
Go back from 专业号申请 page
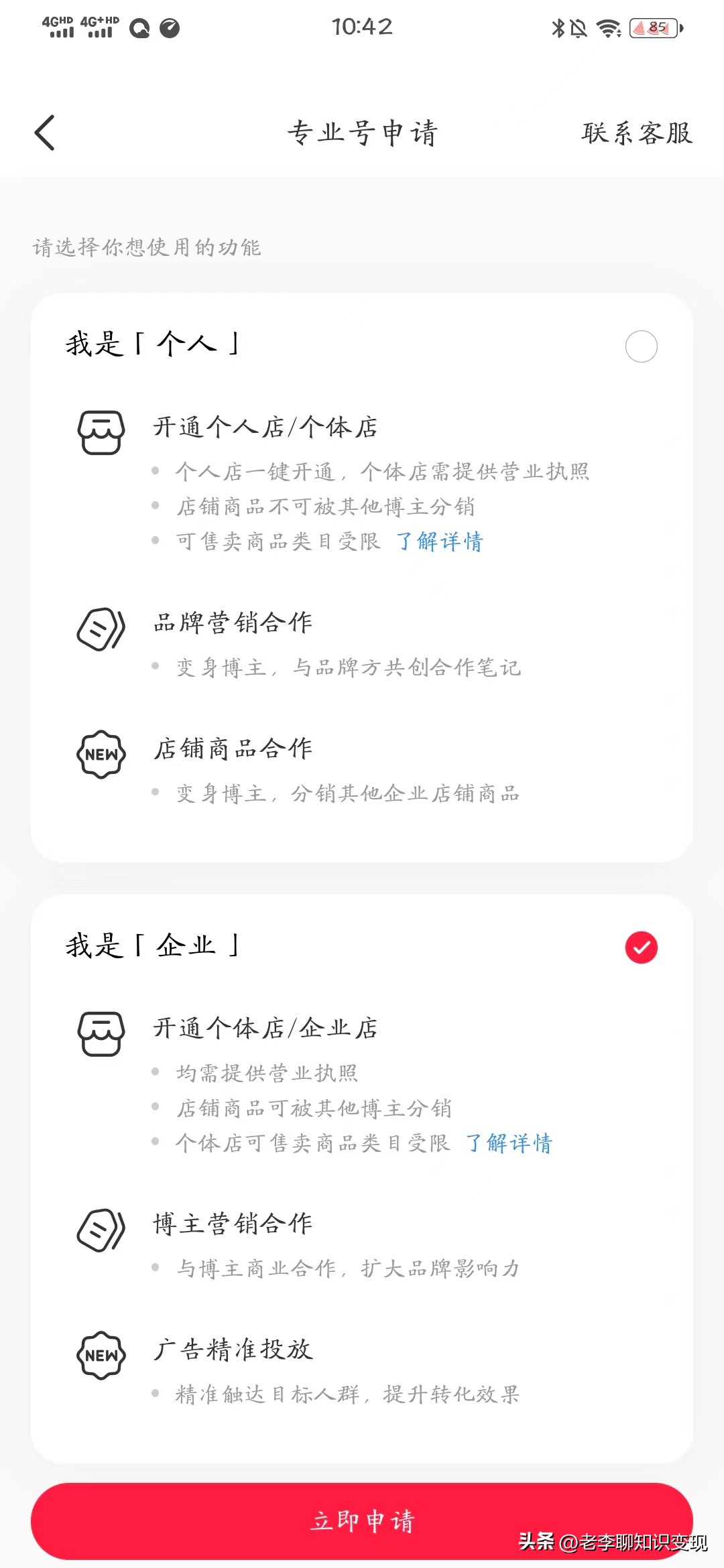(x=45, y=133)
